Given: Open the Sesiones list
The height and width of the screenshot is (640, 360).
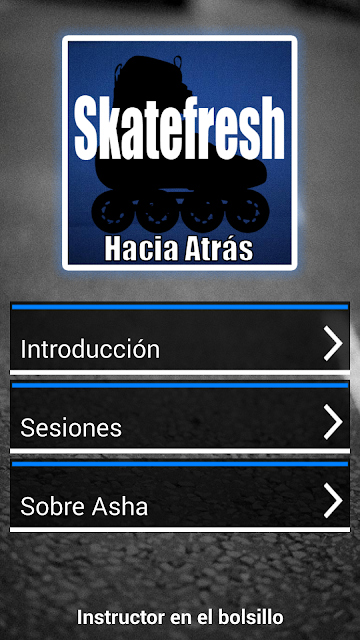Looking at the screenshot, I should click(x=180, y=417).
